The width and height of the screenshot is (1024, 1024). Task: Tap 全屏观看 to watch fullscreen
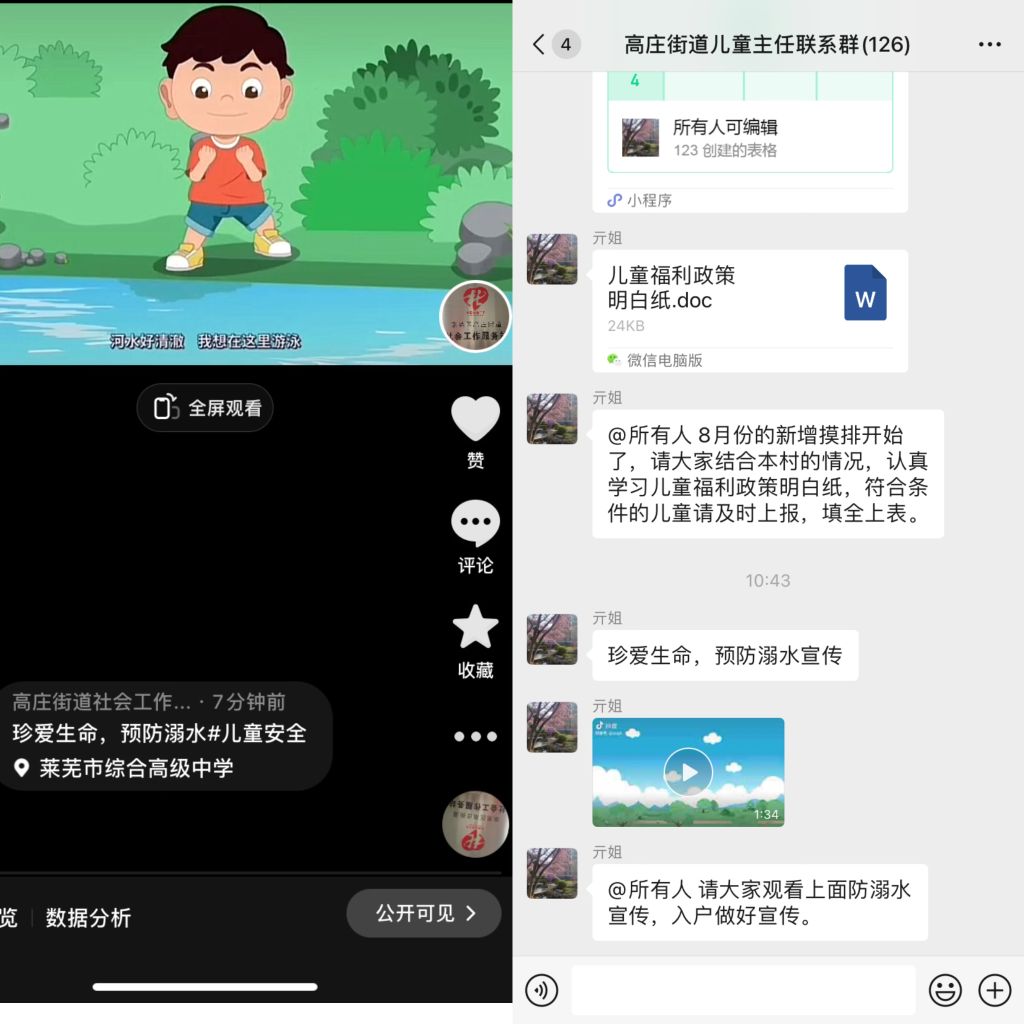coord(205,408)
